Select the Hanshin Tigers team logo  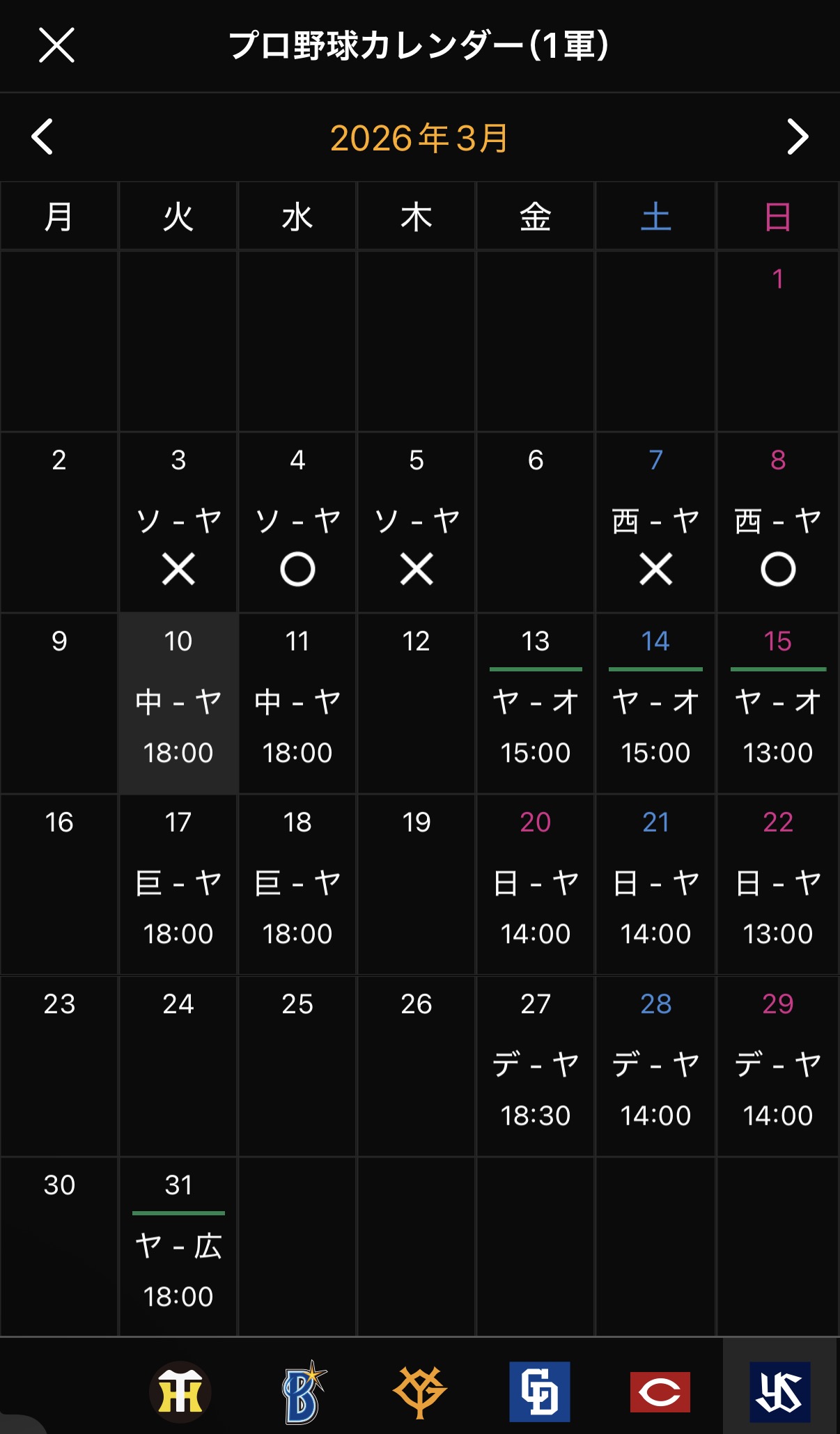(180, 1392)
